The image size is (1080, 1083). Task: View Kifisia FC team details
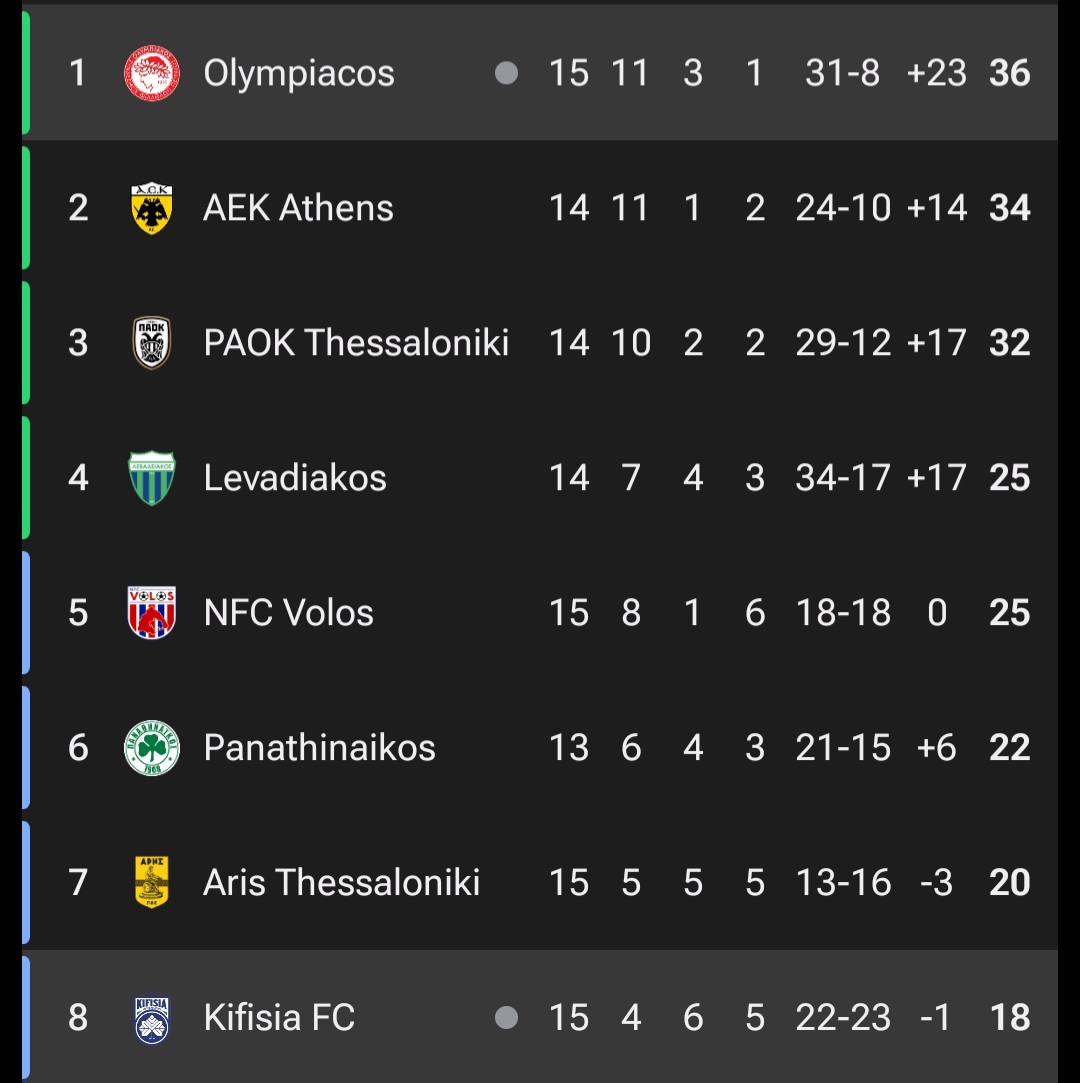279,1018
